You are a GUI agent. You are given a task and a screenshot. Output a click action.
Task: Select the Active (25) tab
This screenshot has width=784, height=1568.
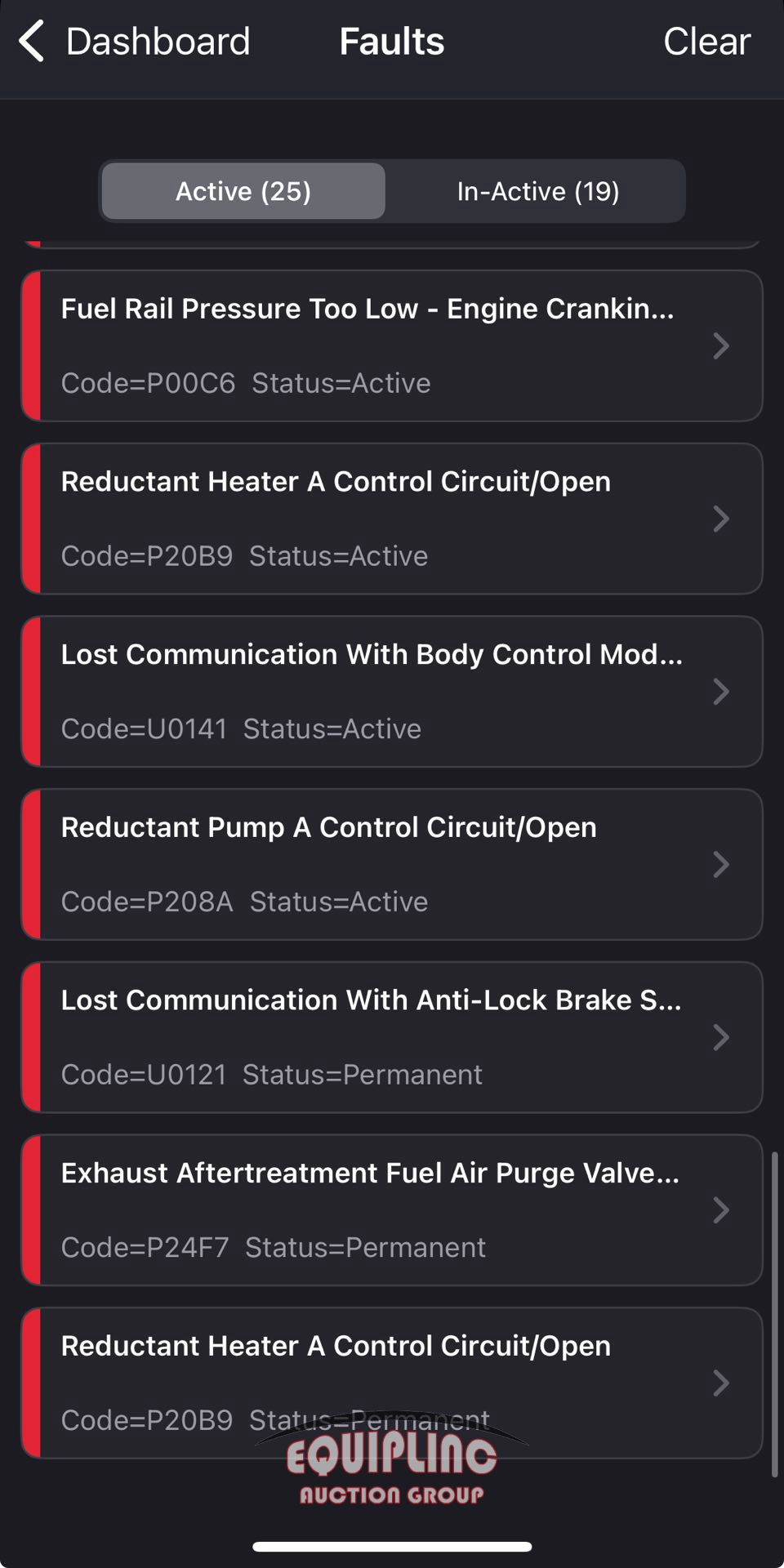[243, 191]
